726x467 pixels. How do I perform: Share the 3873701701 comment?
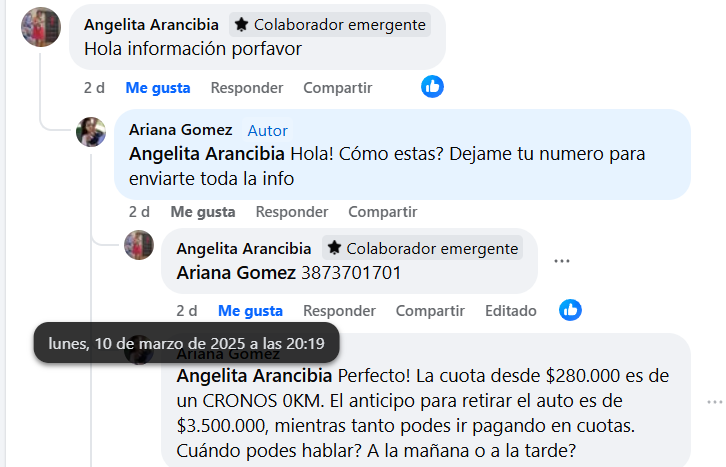(430, 311)
